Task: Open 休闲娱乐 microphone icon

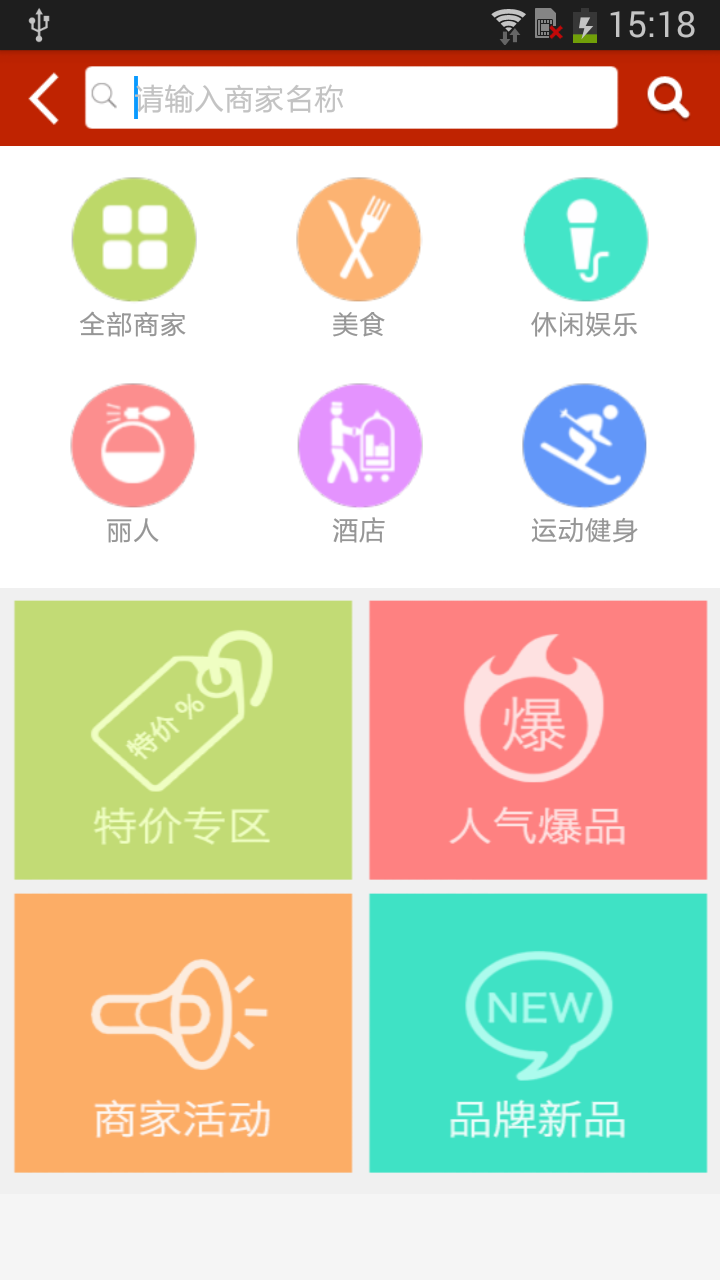Action: [585, 239]
